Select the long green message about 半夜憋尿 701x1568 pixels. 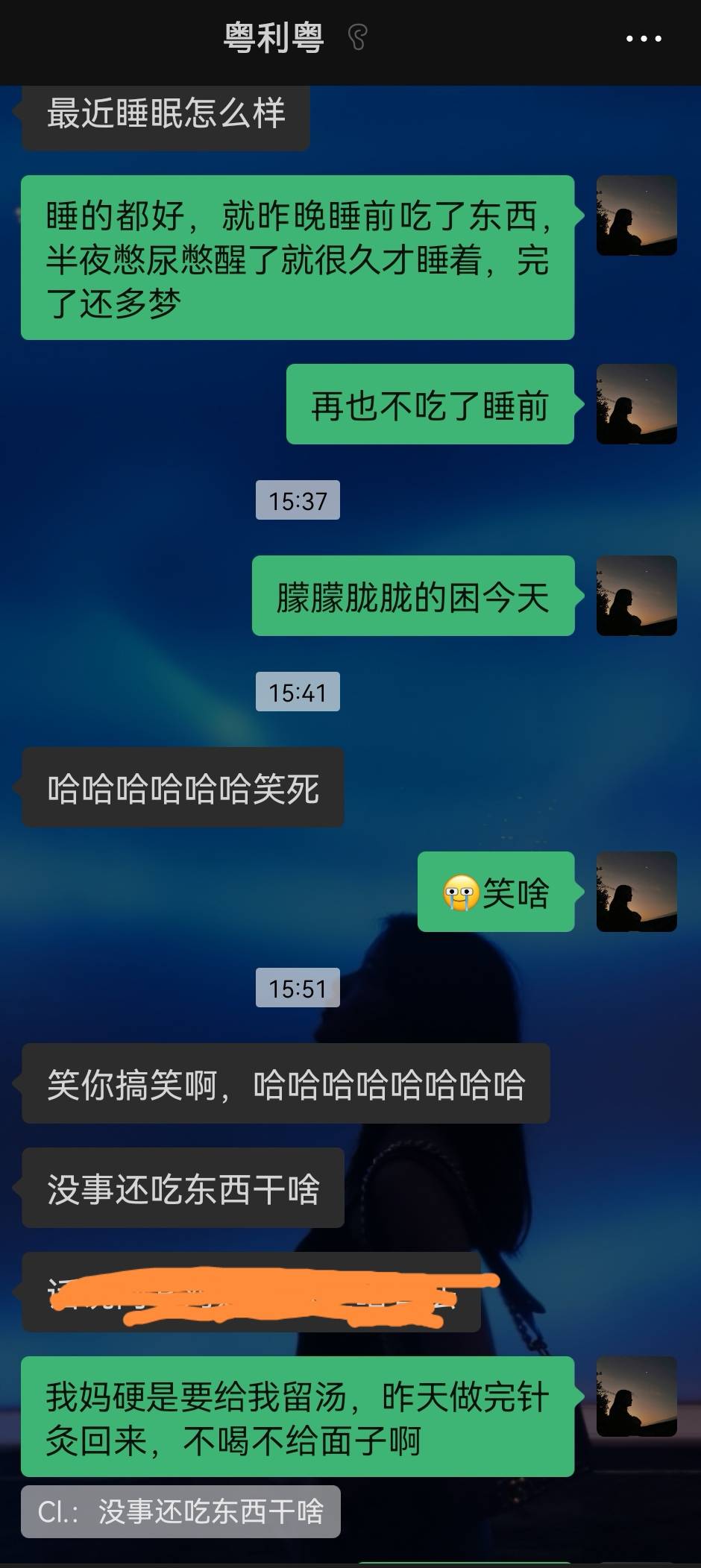coord(298,254)
